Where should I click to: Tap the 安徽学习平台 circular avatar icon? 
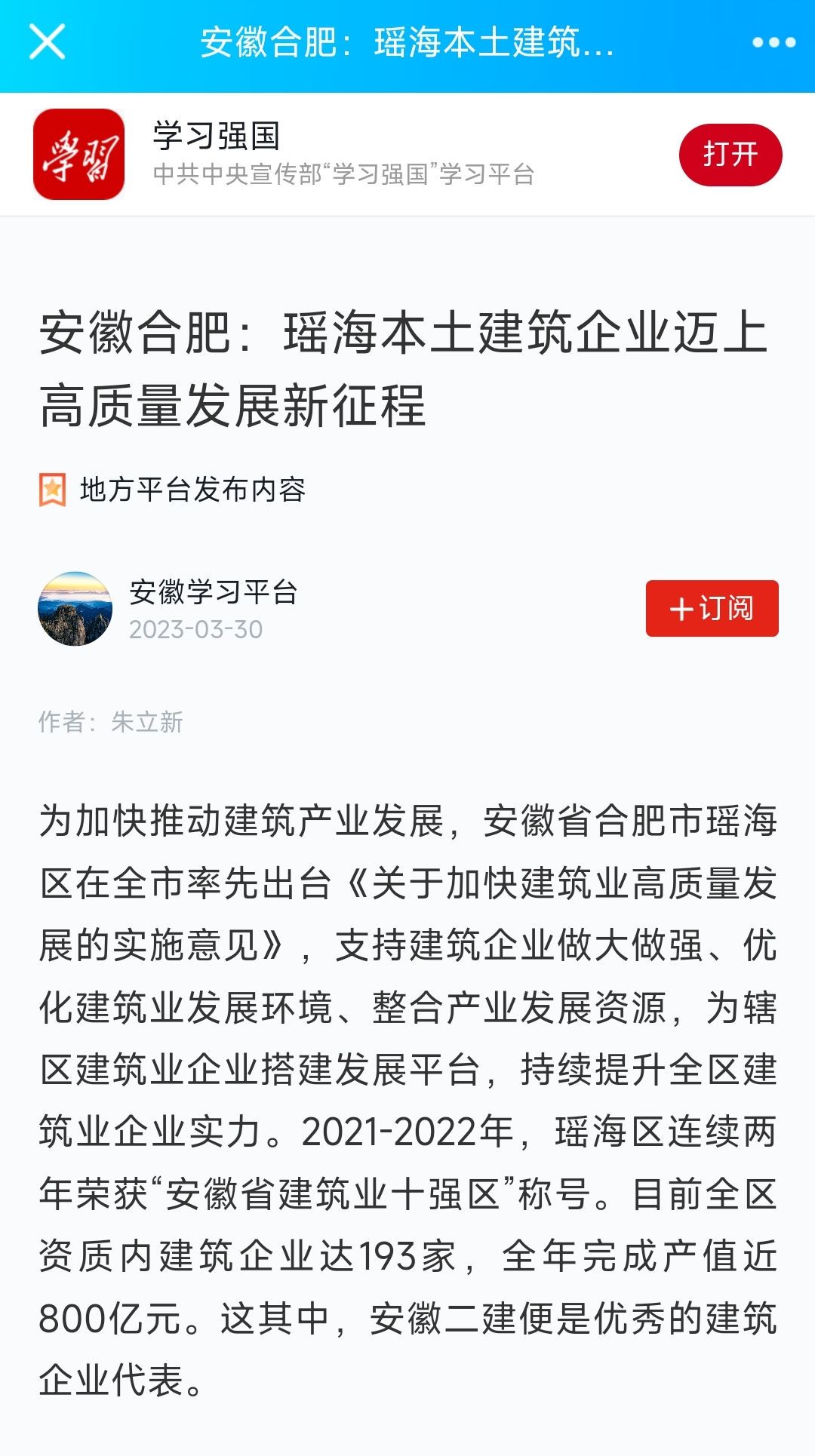click(x=74, y=610)
